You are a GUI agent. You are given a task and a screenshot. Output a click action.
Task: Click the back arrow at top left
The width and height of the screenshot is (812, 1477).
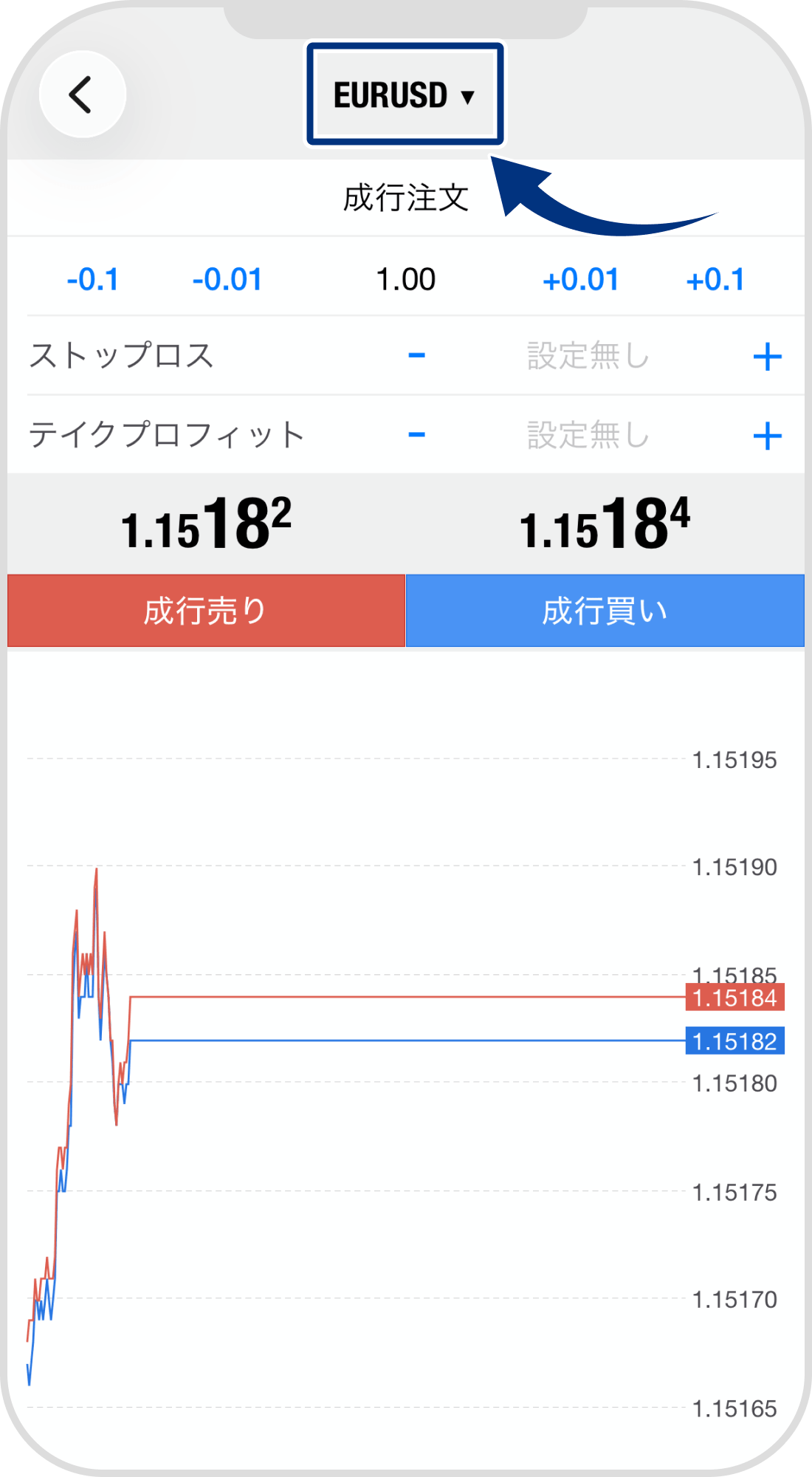coord(83,95)
